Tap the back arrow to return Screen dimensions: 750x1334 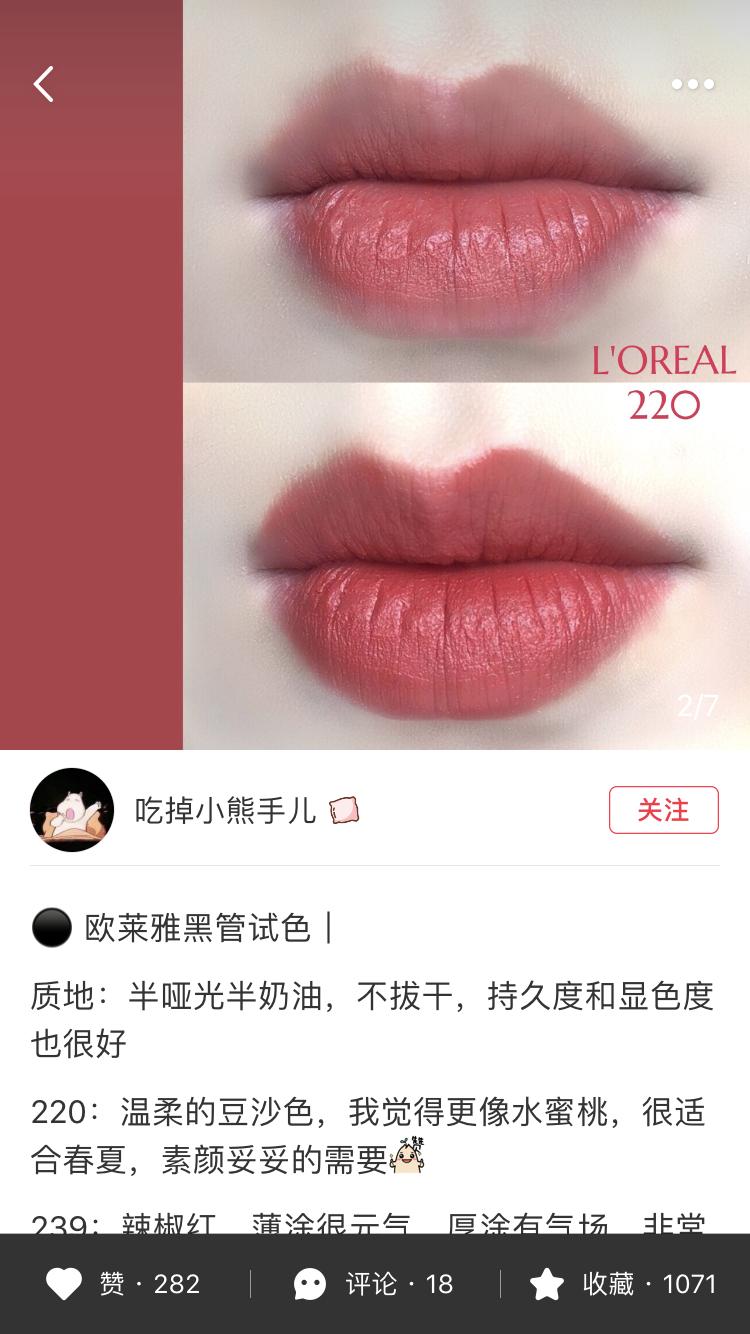tap(42, 84)
